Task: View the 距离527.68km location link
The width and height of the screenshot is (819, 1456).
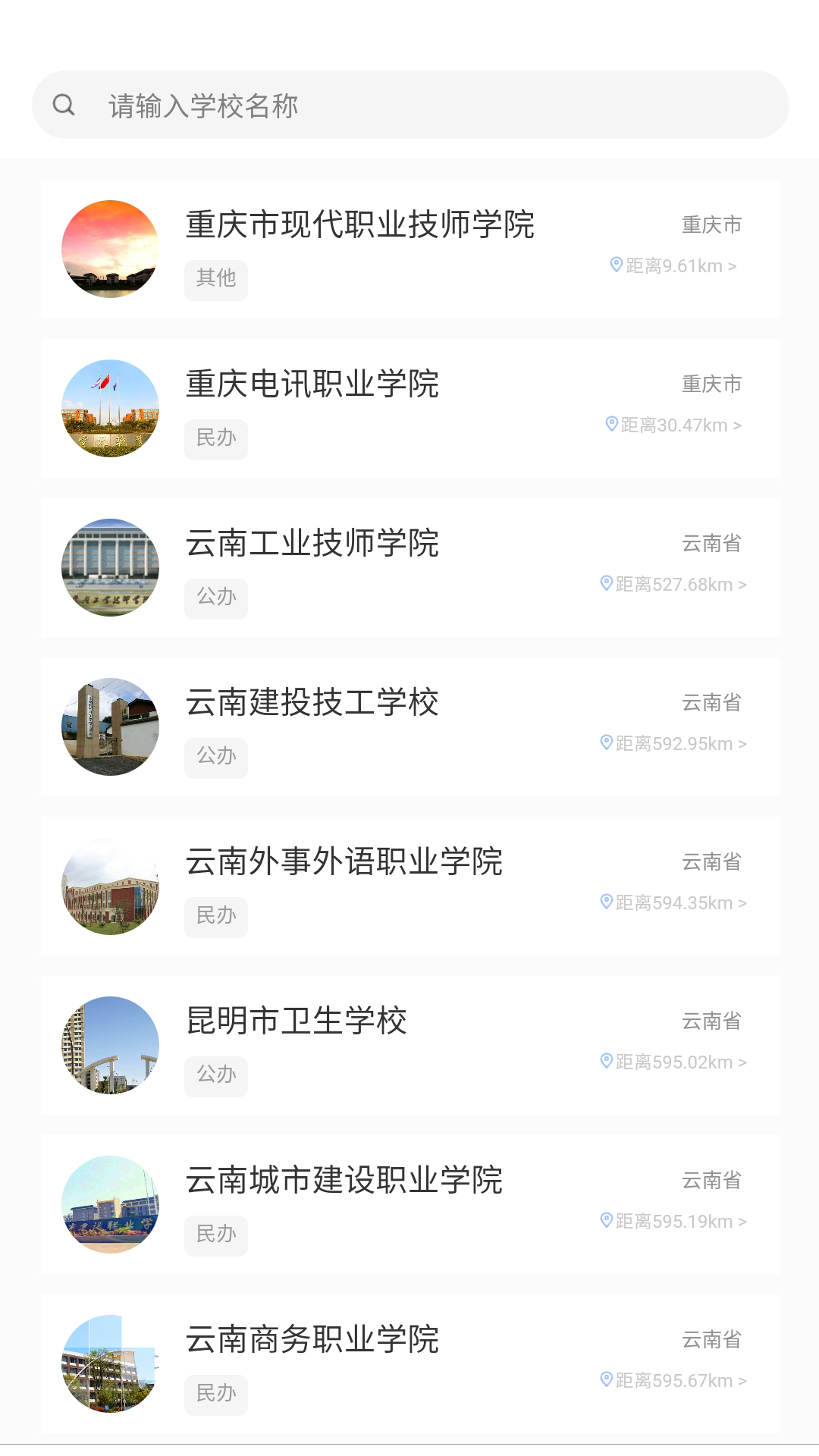Action: pyautogui.click(x=673, y=585)
